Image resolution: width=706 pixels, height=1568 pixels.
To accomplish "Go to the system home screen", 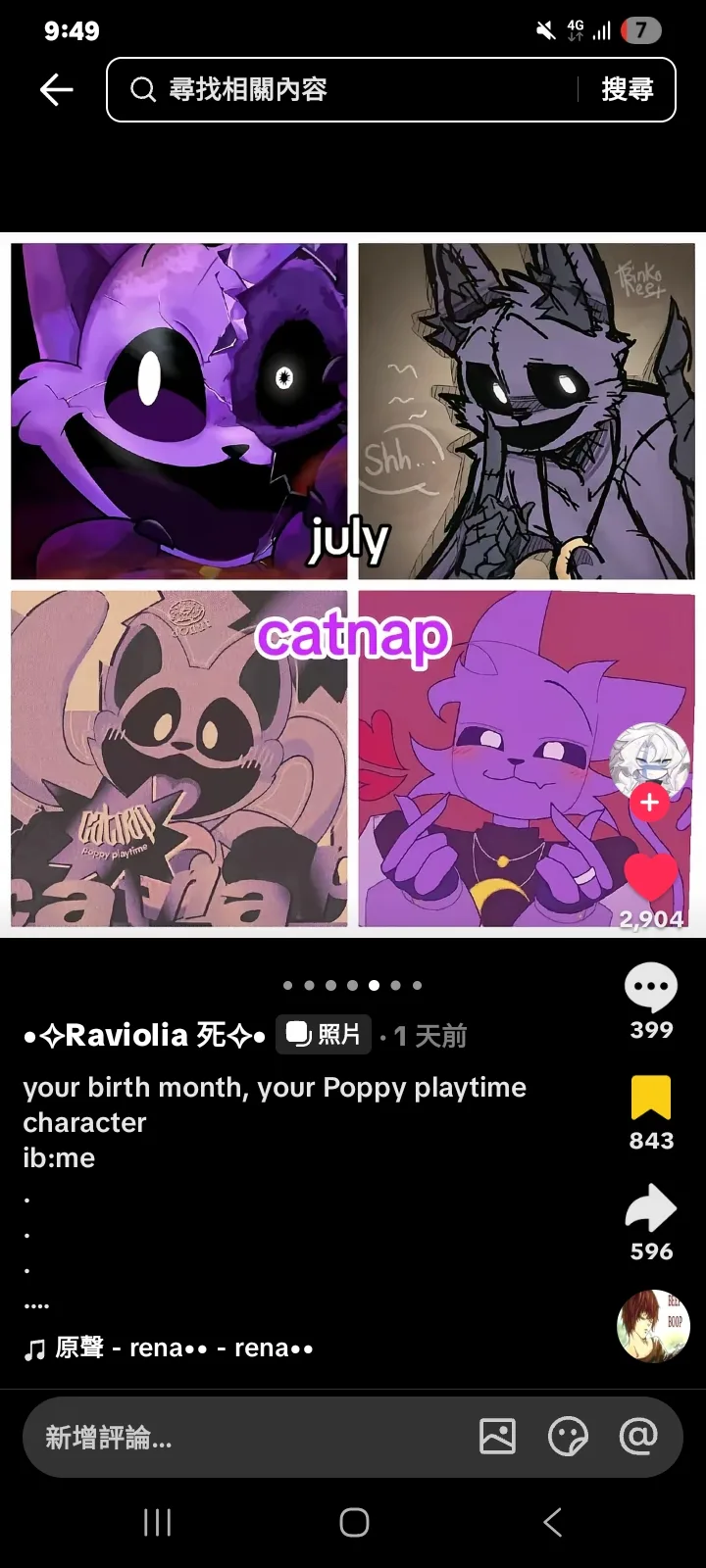I will 354,1522.
